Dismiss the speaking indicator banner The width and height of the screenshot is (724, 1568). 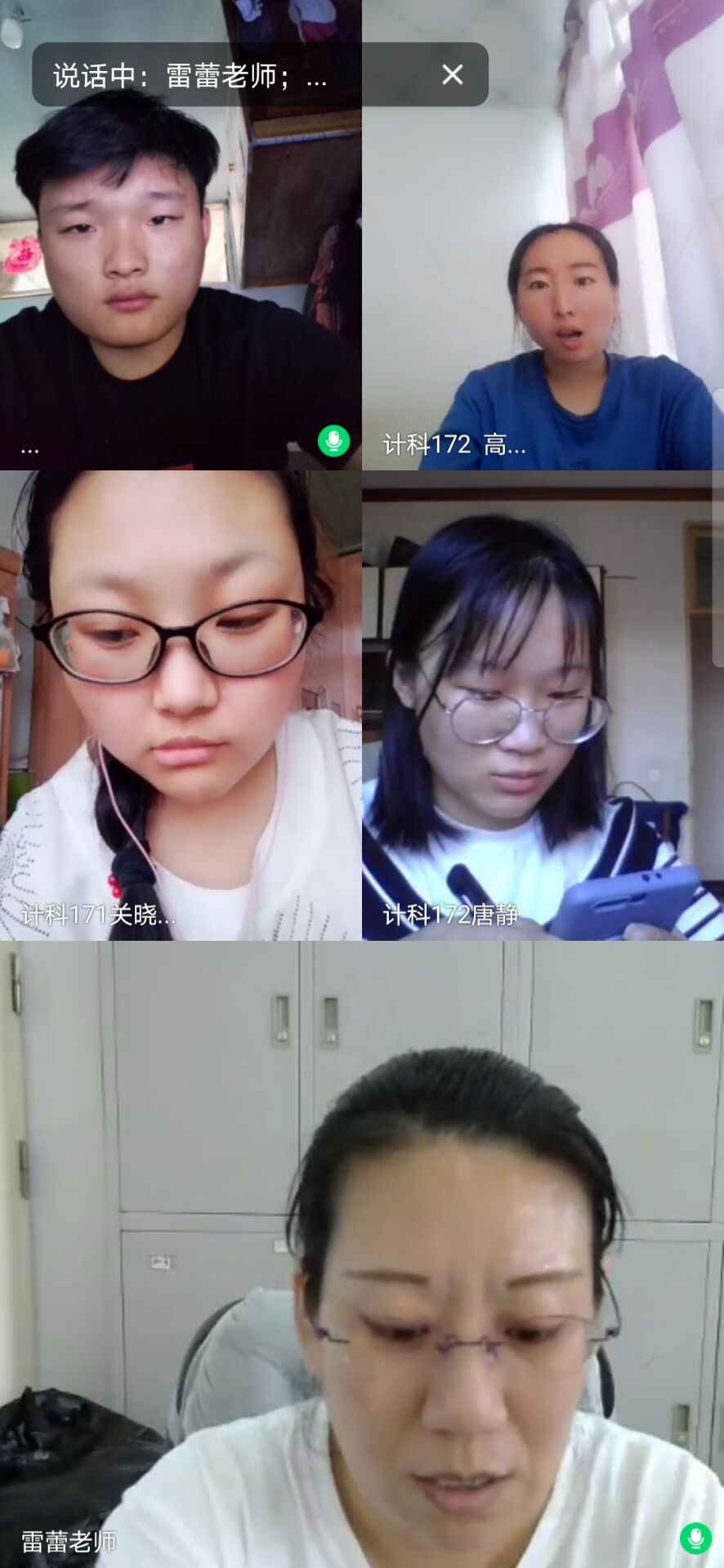[x=452, y=75]
